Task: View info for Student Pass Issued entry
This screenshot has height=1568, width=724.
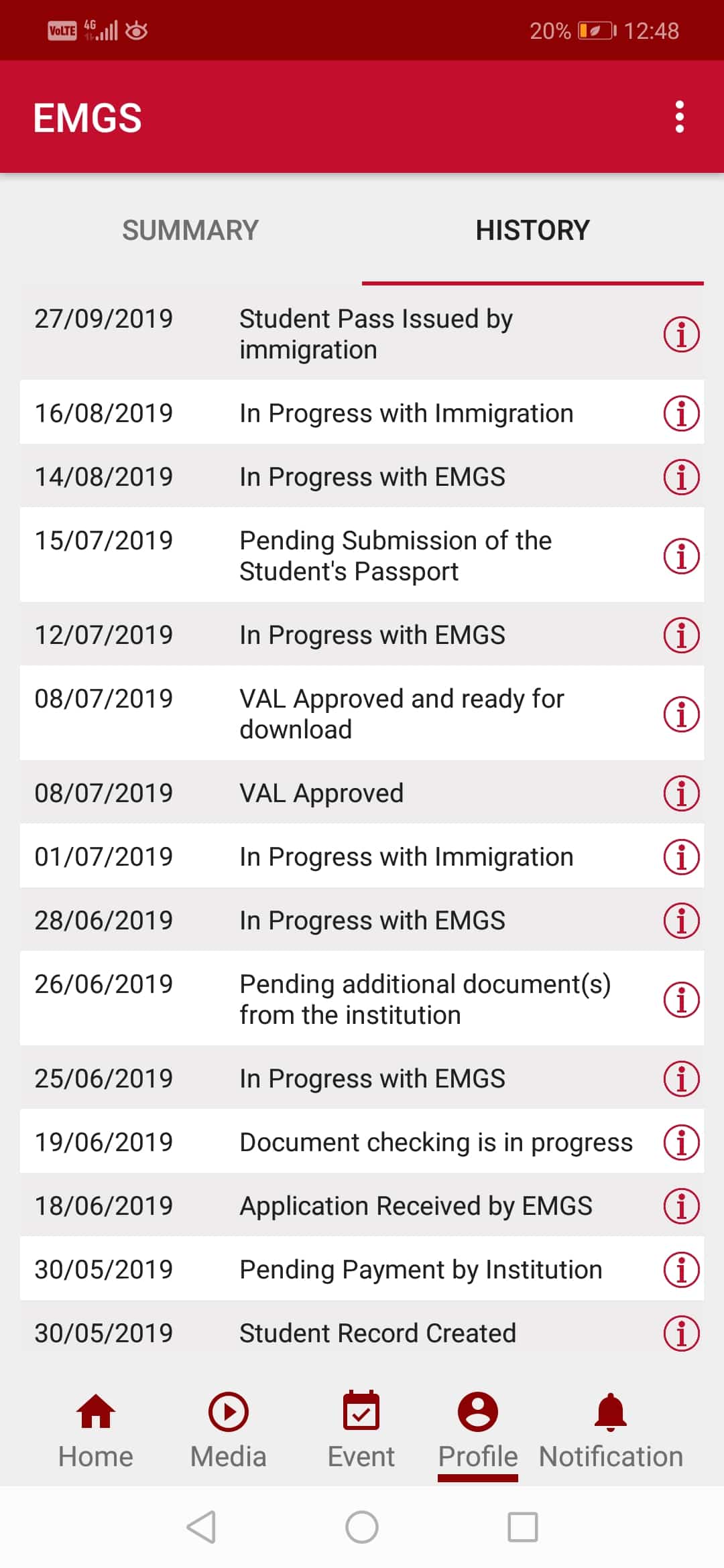Action: 681,334
